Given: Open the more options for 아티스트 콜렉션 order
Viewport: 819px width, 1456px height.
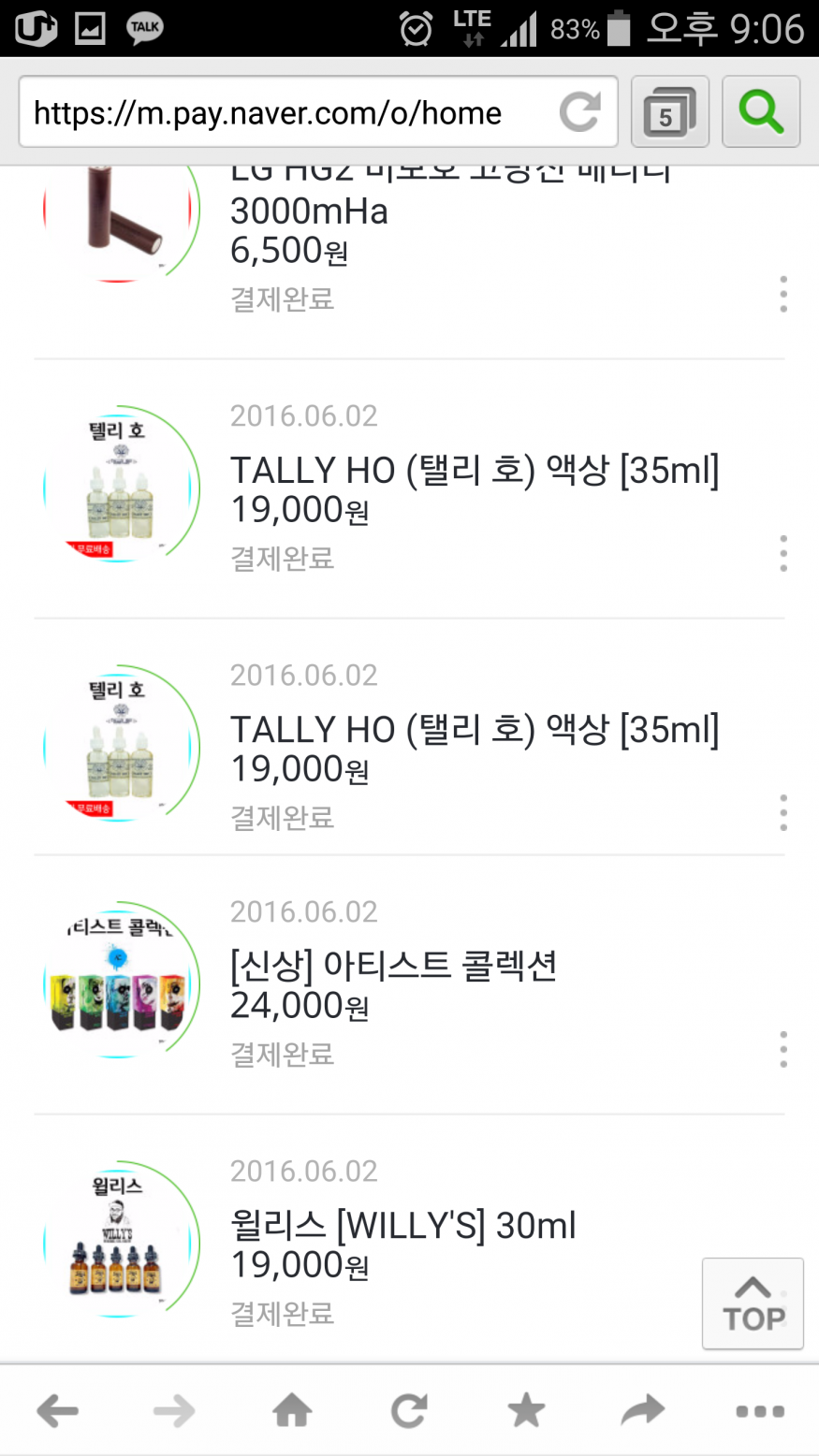Looking at the screenshot, I should [783, 1050].
